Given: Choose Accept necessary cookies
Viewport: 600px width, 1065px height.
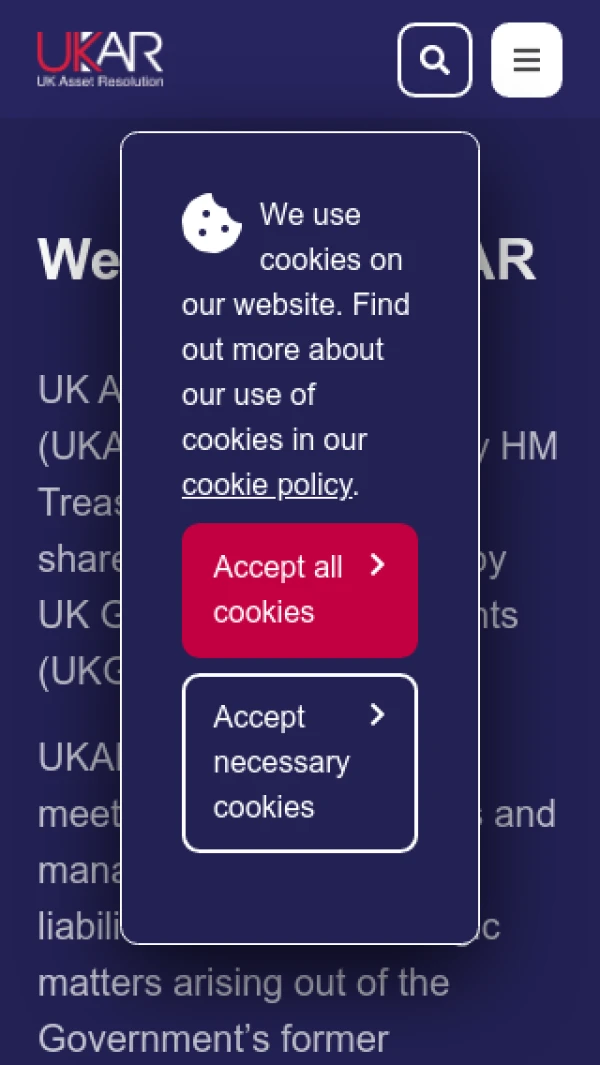Looking at the screenshot, I should [299, 762].
